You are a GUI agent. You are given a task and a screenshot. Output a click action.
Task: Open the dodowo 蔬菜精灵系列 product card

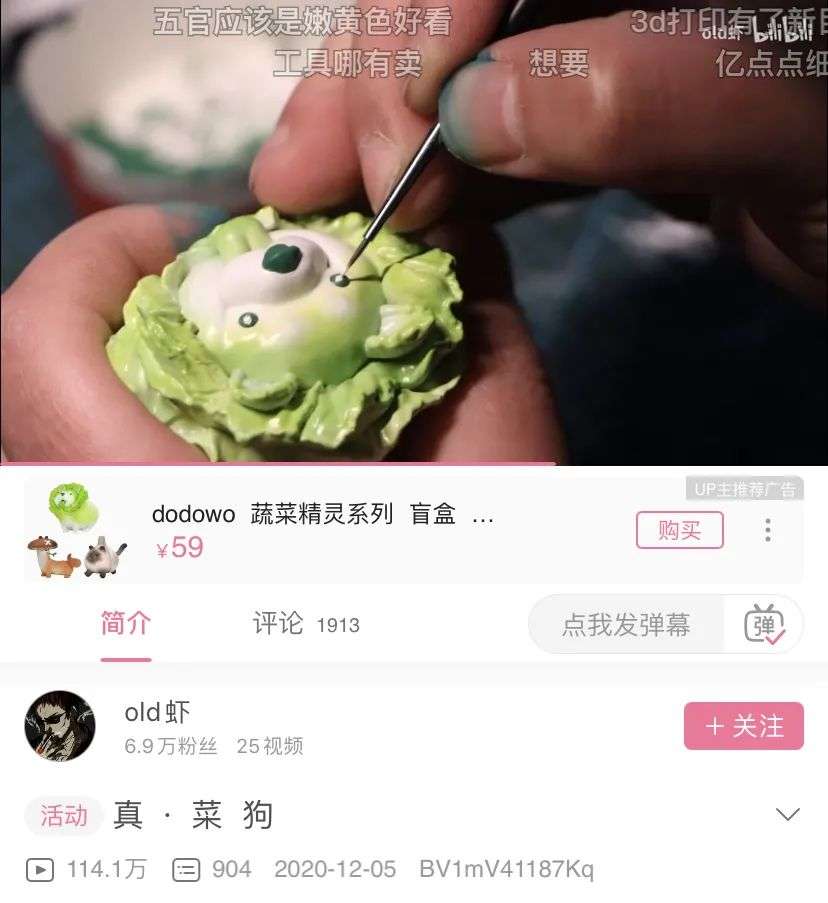320,530
